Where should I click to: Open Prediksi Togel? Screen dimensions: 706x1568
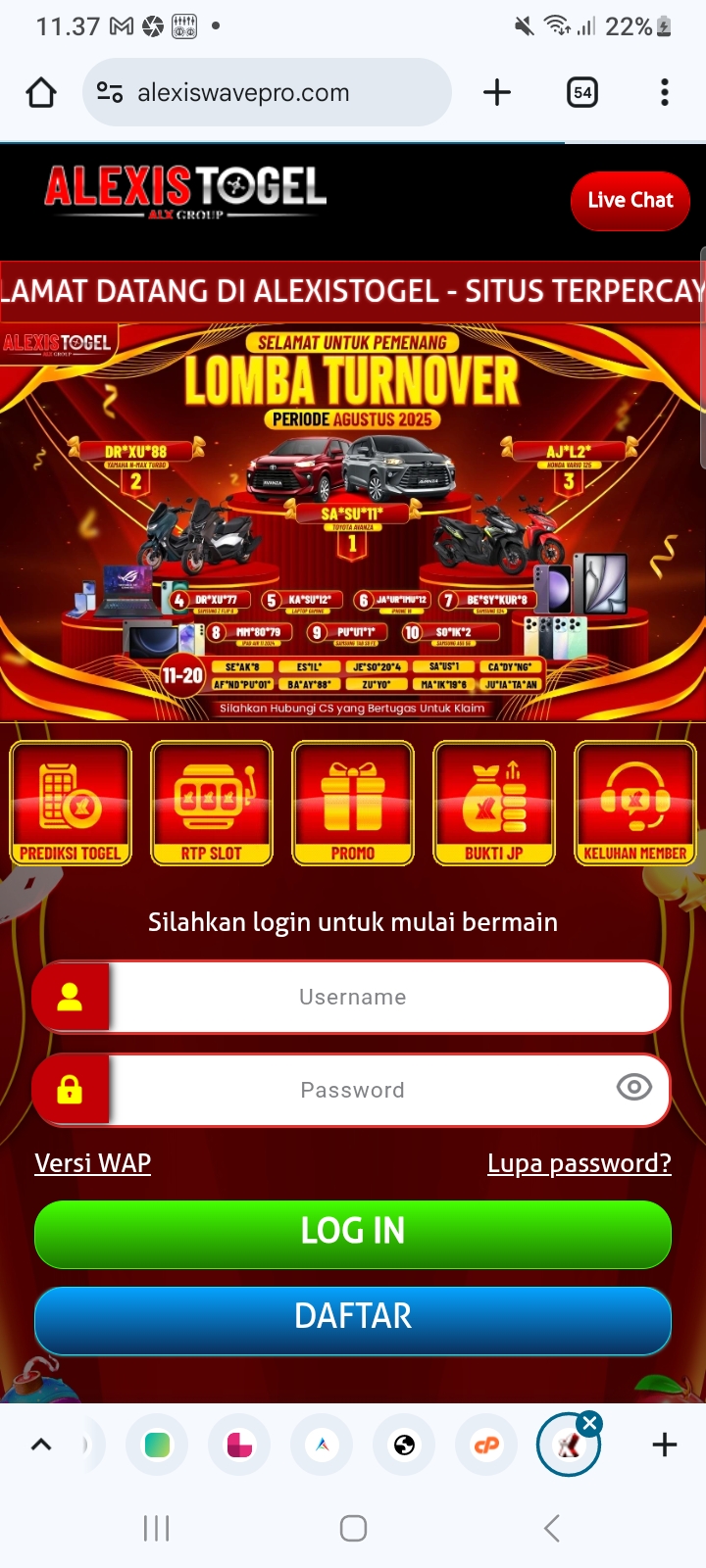71,804
